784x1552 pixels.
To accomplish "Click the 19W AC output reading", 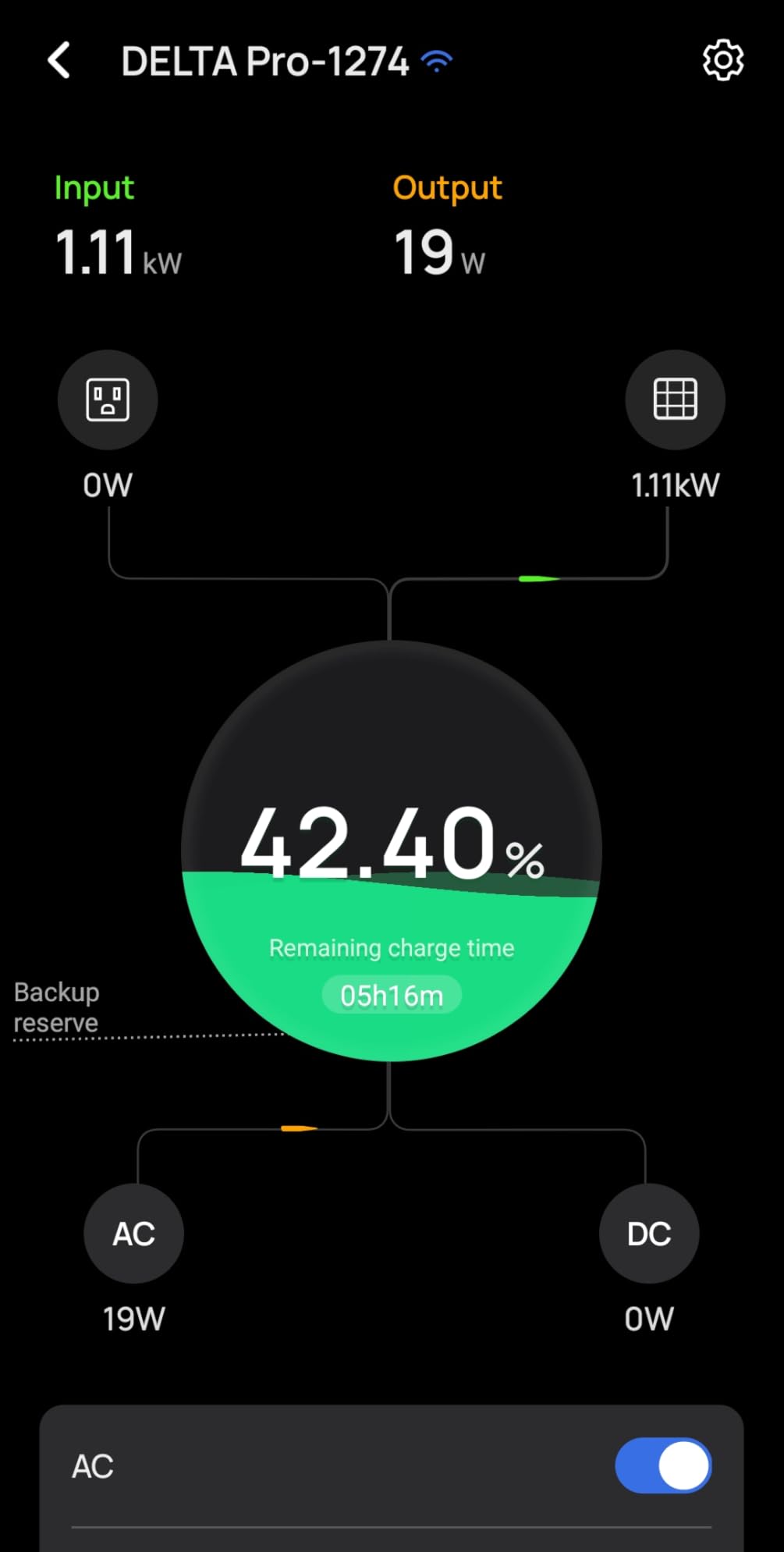I will (133, 1319).
